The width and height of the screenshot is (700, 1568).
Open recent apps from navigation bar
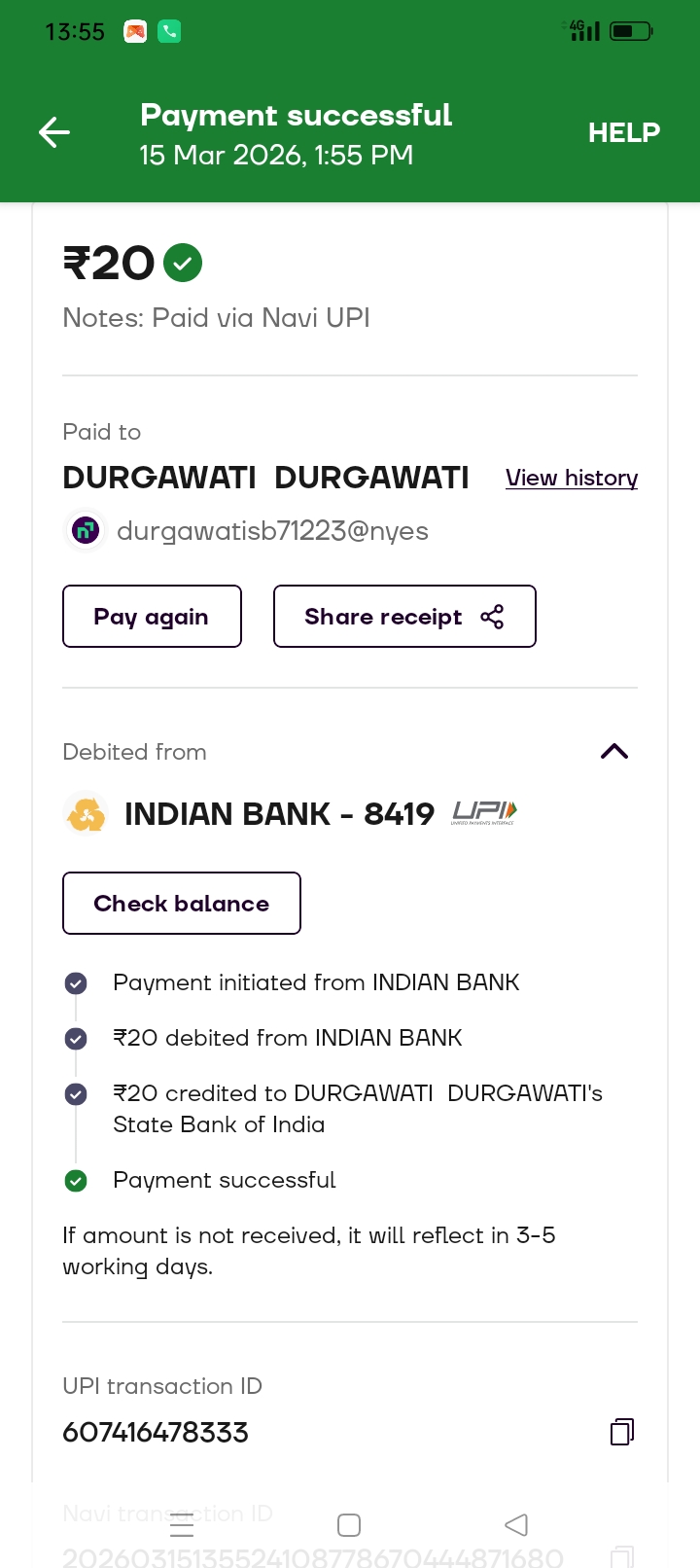tap(182, 1524)
